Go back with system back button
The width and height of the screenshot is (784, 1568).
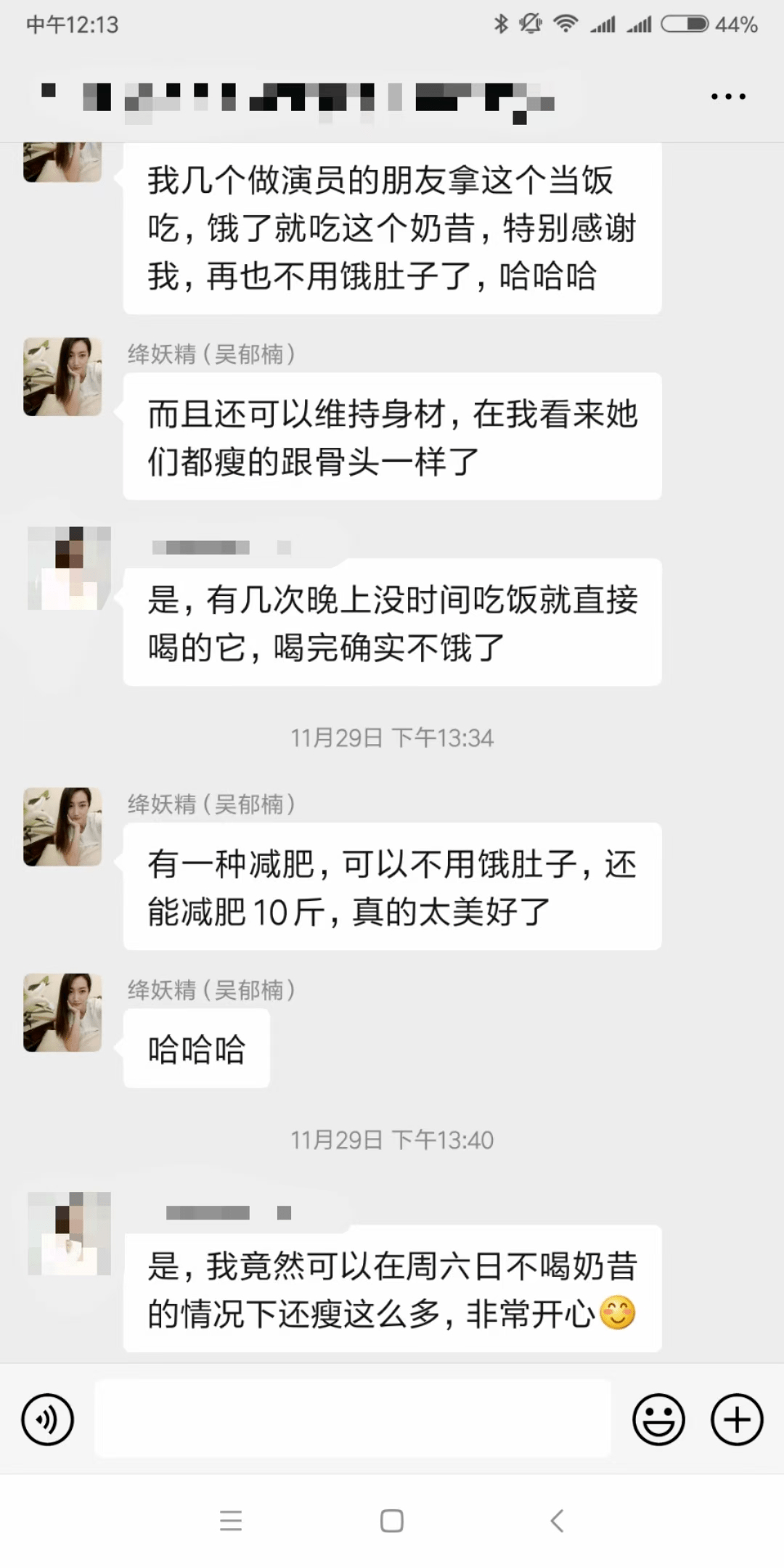click(x=557, y=1521)
